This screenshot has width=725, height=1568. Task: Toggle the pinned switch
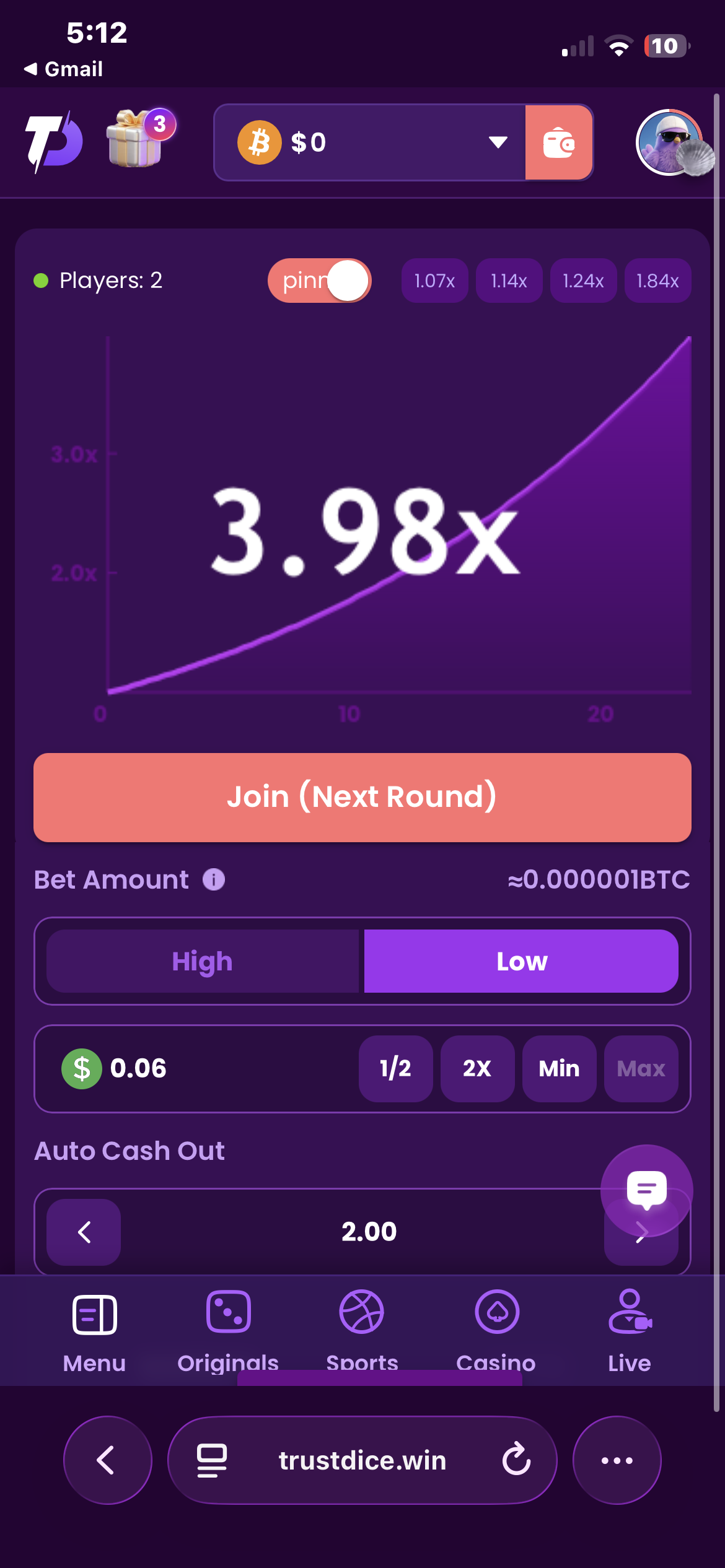[319, 281]
